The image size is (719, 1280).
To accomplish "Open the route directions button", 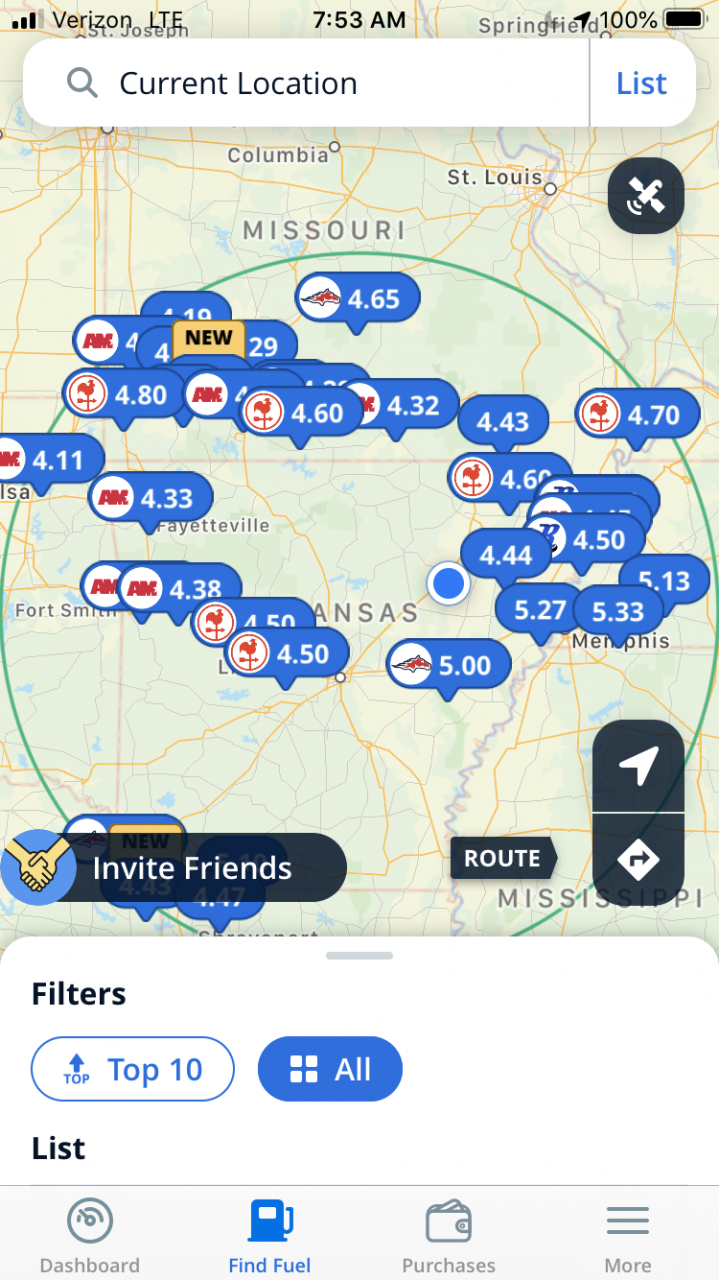I will click(638, 859).
